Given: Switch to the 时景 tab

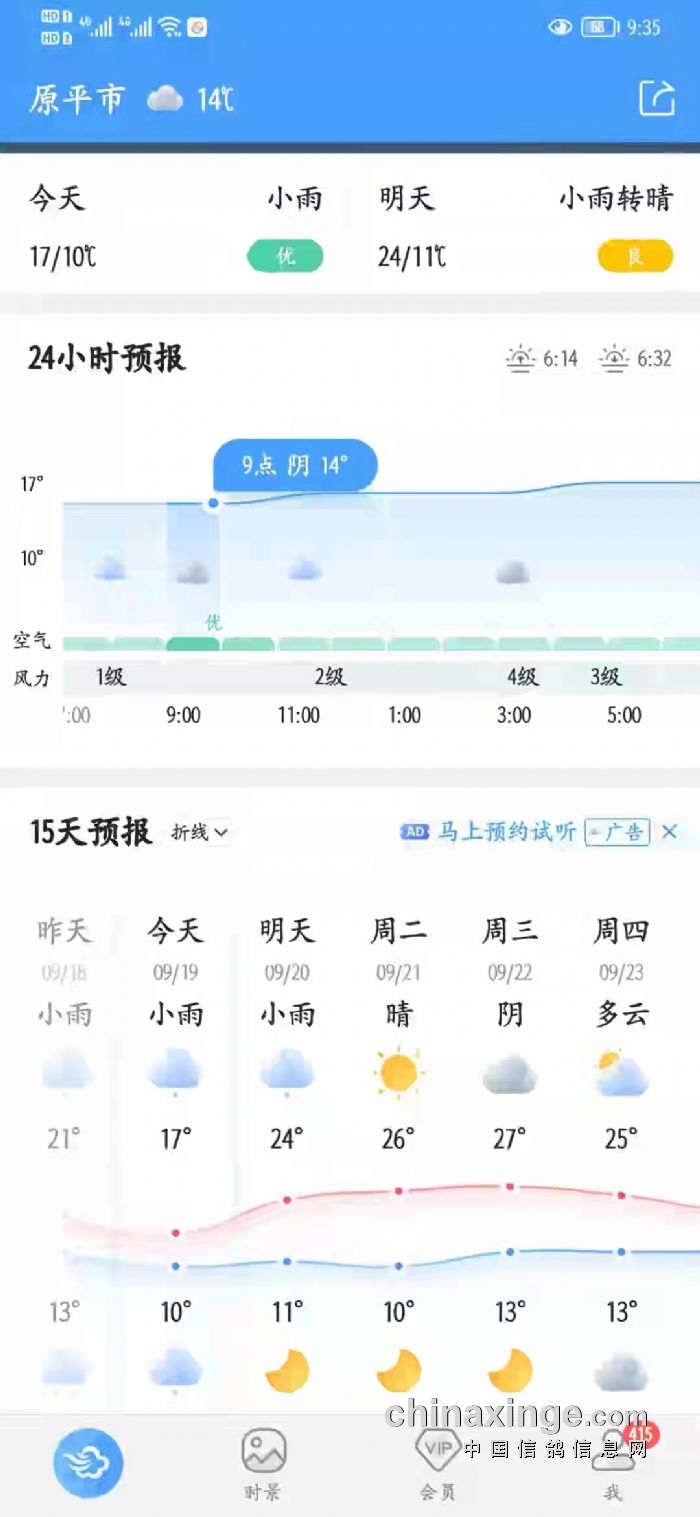Looking at the screenshot, I should (264, 1465).
